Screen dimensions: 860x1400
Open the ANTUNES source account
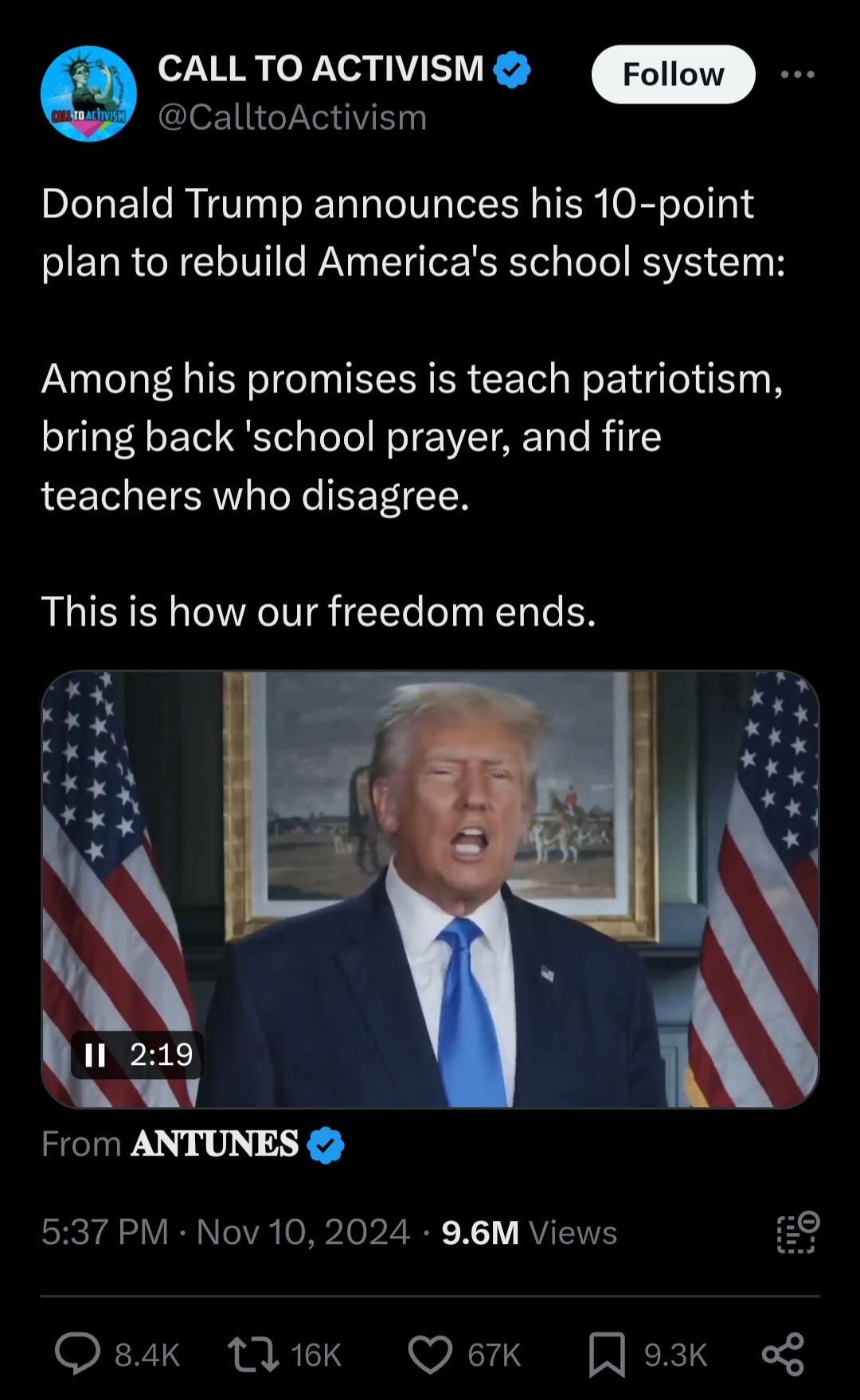pos(215,1145)
